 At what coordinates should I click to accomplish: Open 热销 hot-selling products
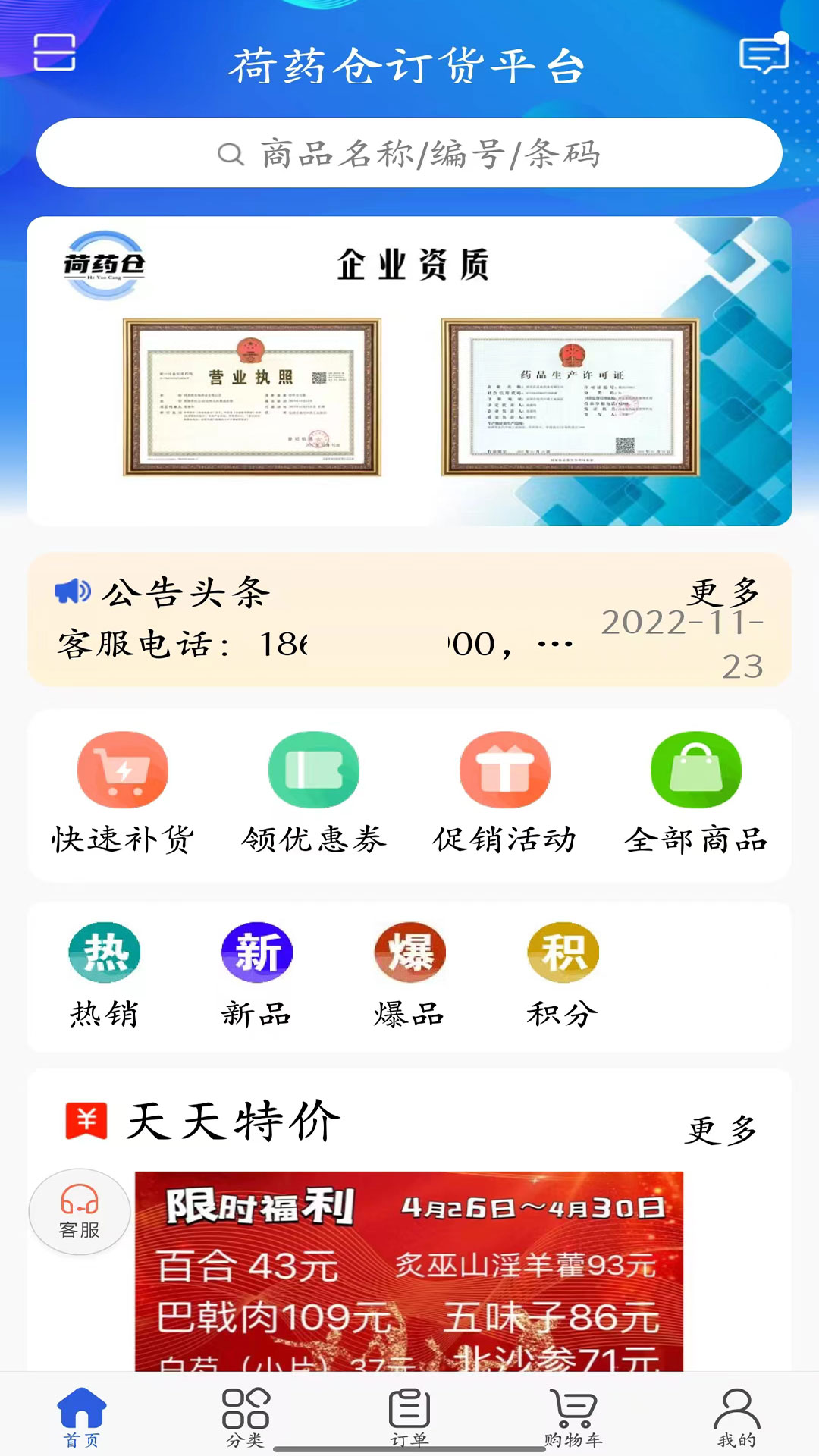click(x=105, y=974)
